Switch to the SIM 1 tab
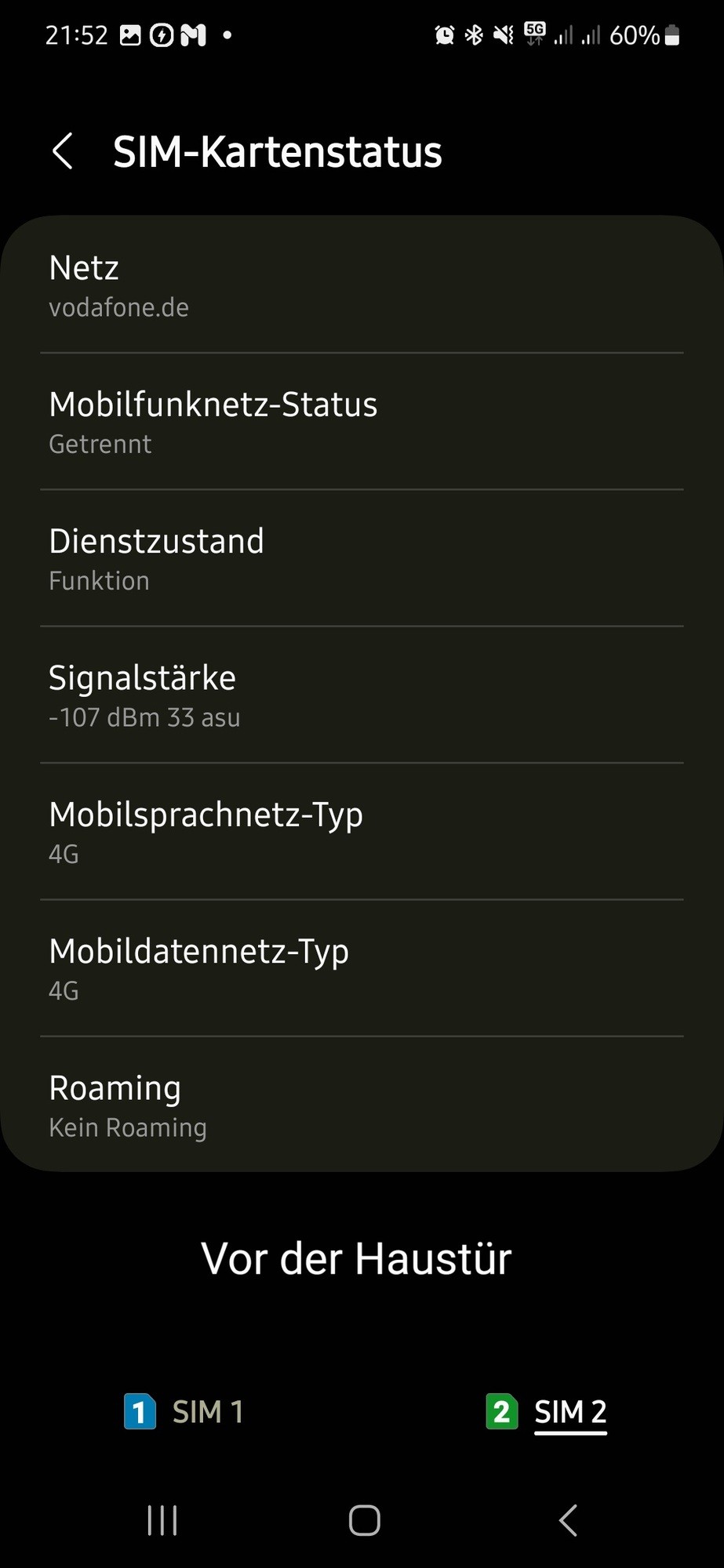 click(x=185, y=1412)
